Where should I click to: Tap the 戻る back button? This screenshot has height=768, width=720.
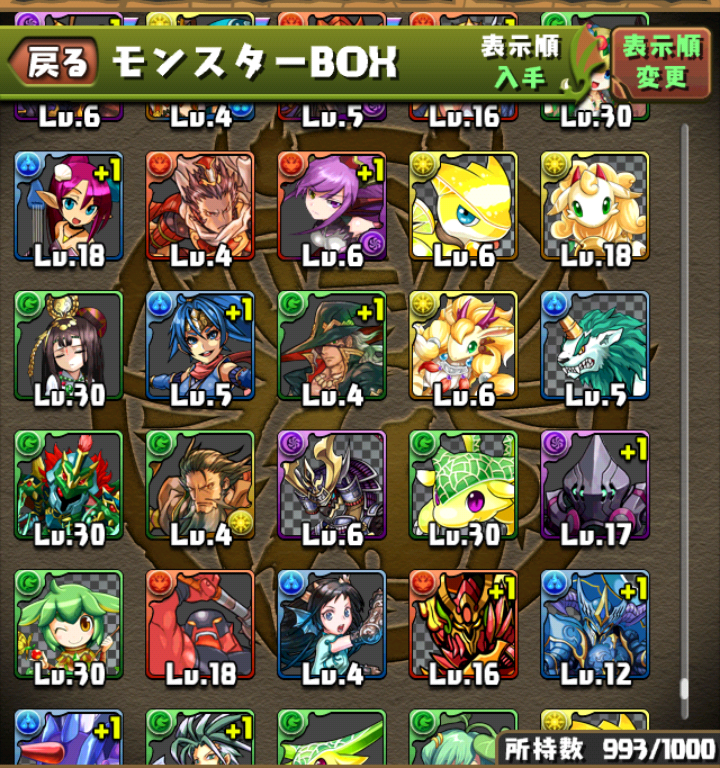click(x=54, y=64)
